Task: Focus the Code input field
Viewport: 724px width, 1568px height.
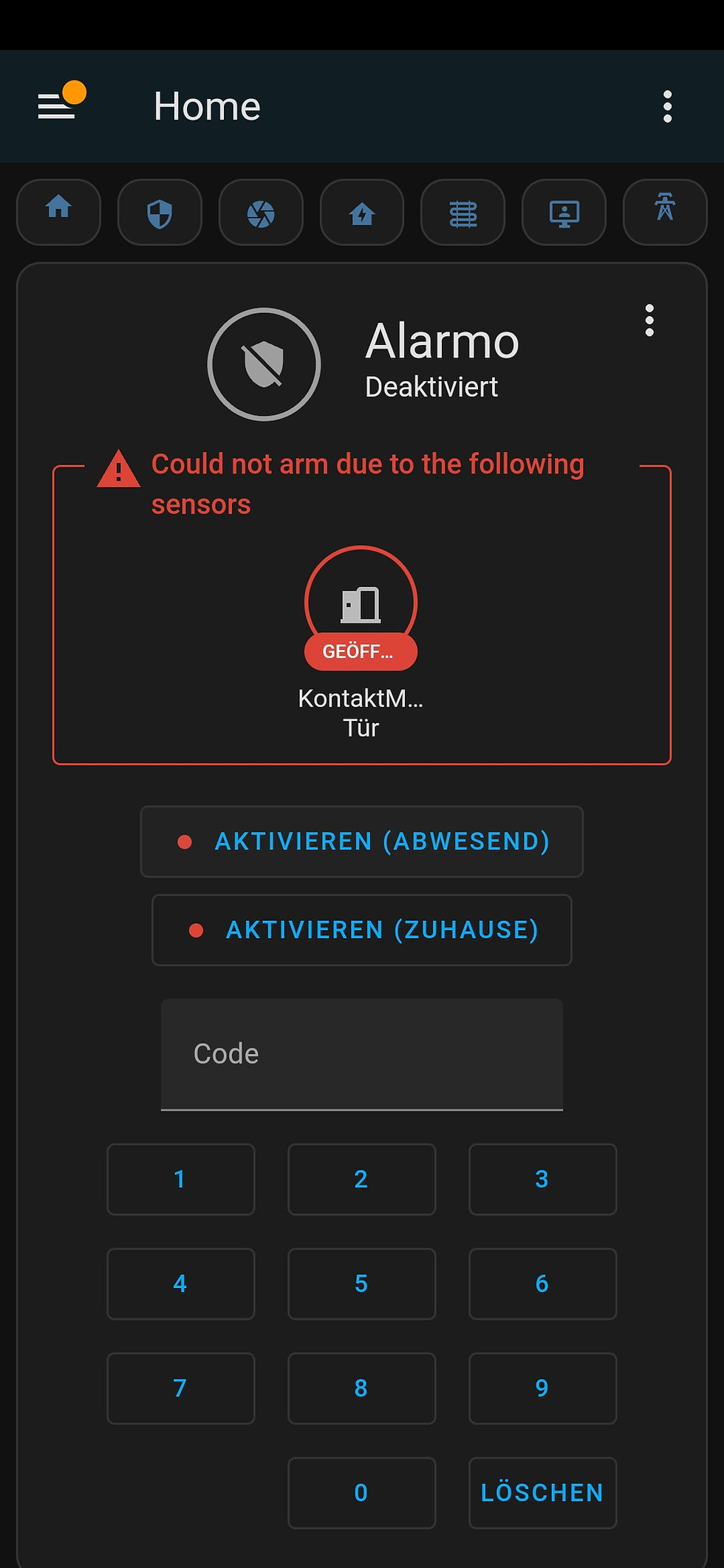Action: [362, 1053]
